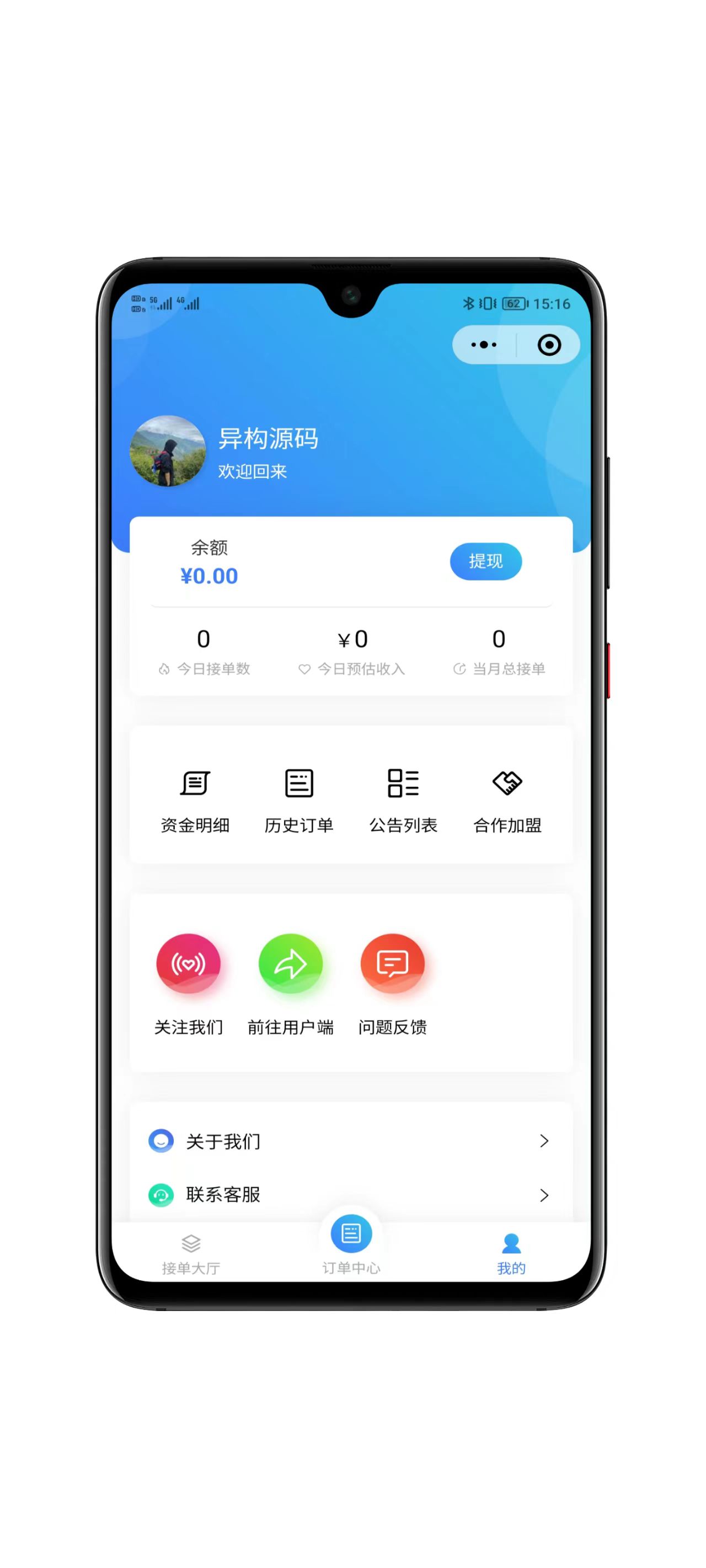Open the 联系客服 customer service row
Screen dimensions: 706x1568
pos(351,1194)
